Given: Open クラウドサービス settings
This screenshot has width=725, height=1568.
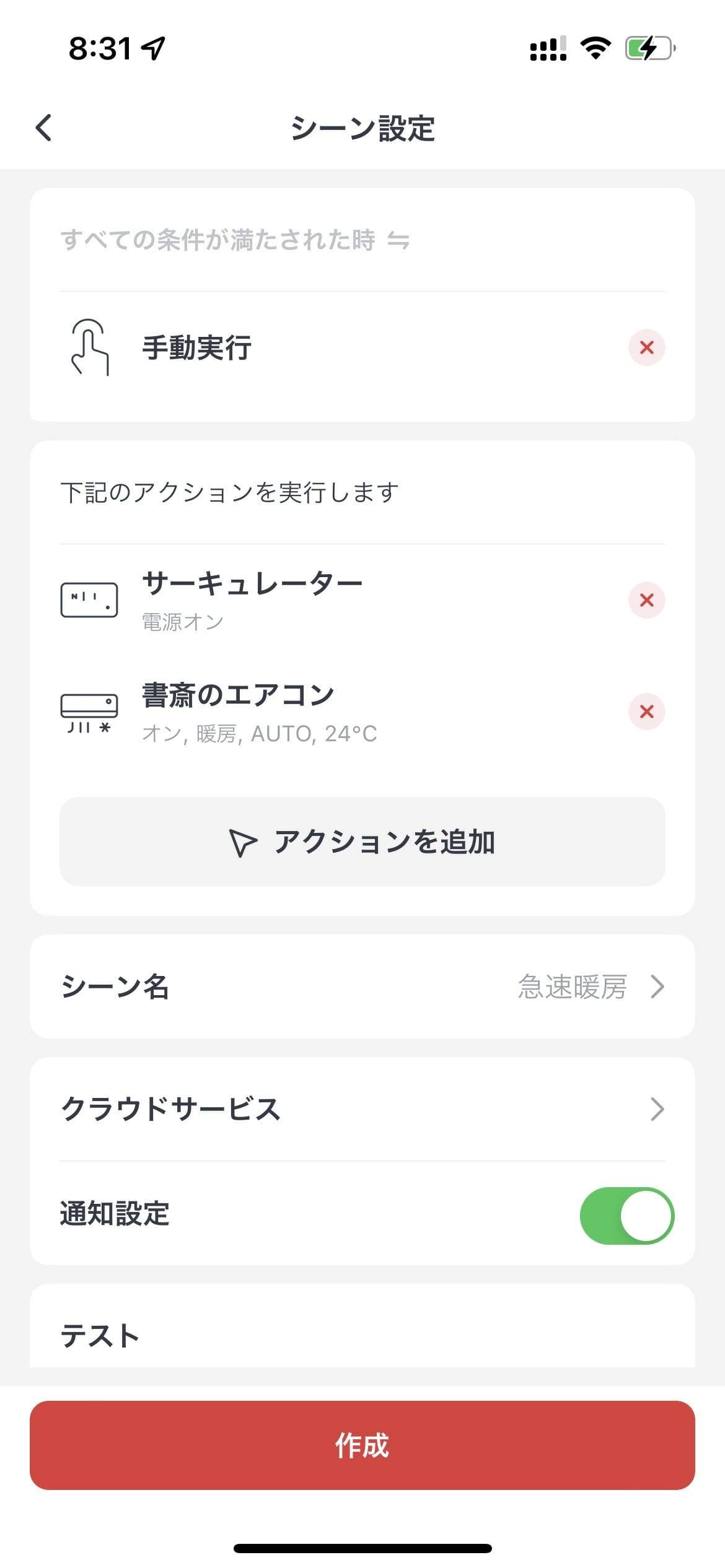Looking at the screenshot, I should click(362, 1109).
